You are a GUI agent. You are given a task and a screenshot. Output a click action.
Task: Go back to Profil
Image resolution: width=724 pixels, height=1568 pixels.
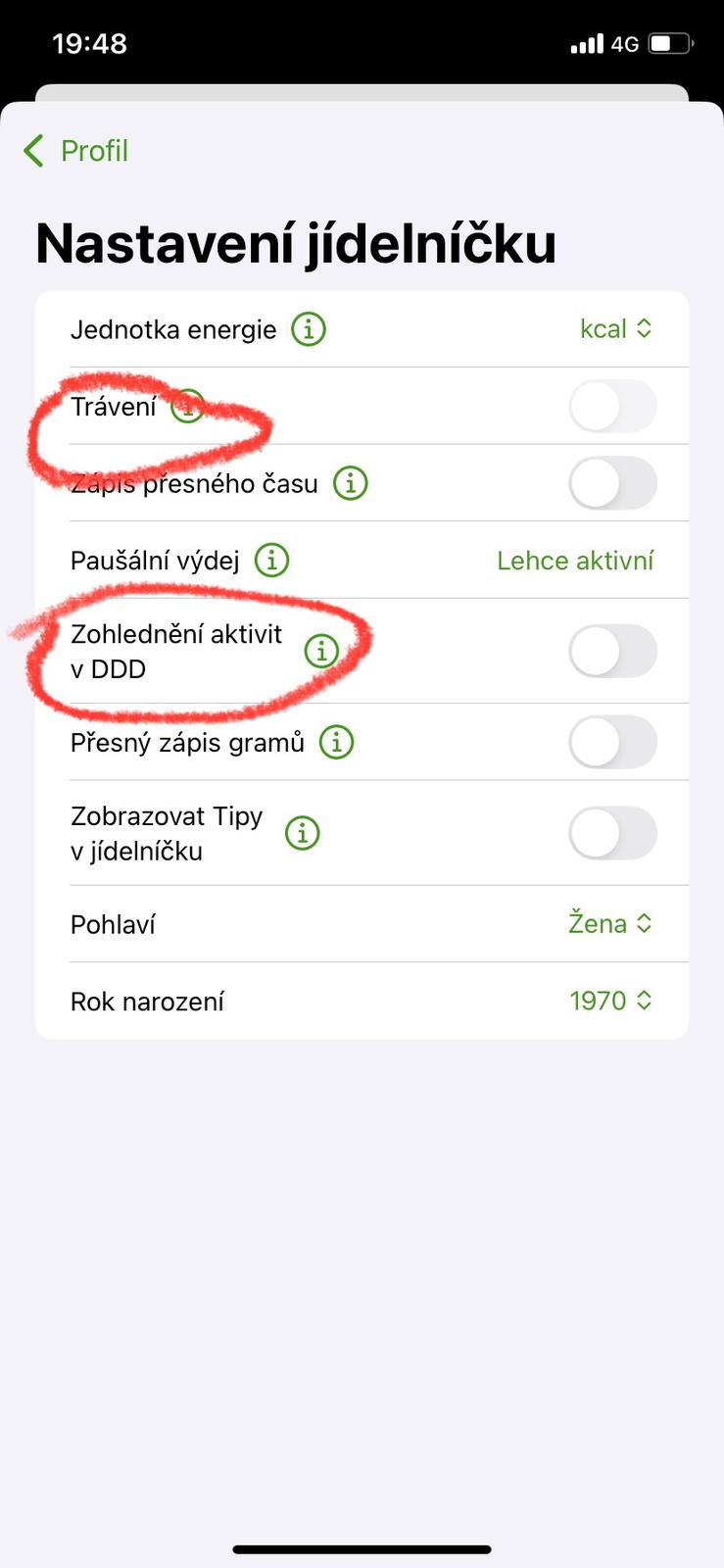(x=76, y=151)
